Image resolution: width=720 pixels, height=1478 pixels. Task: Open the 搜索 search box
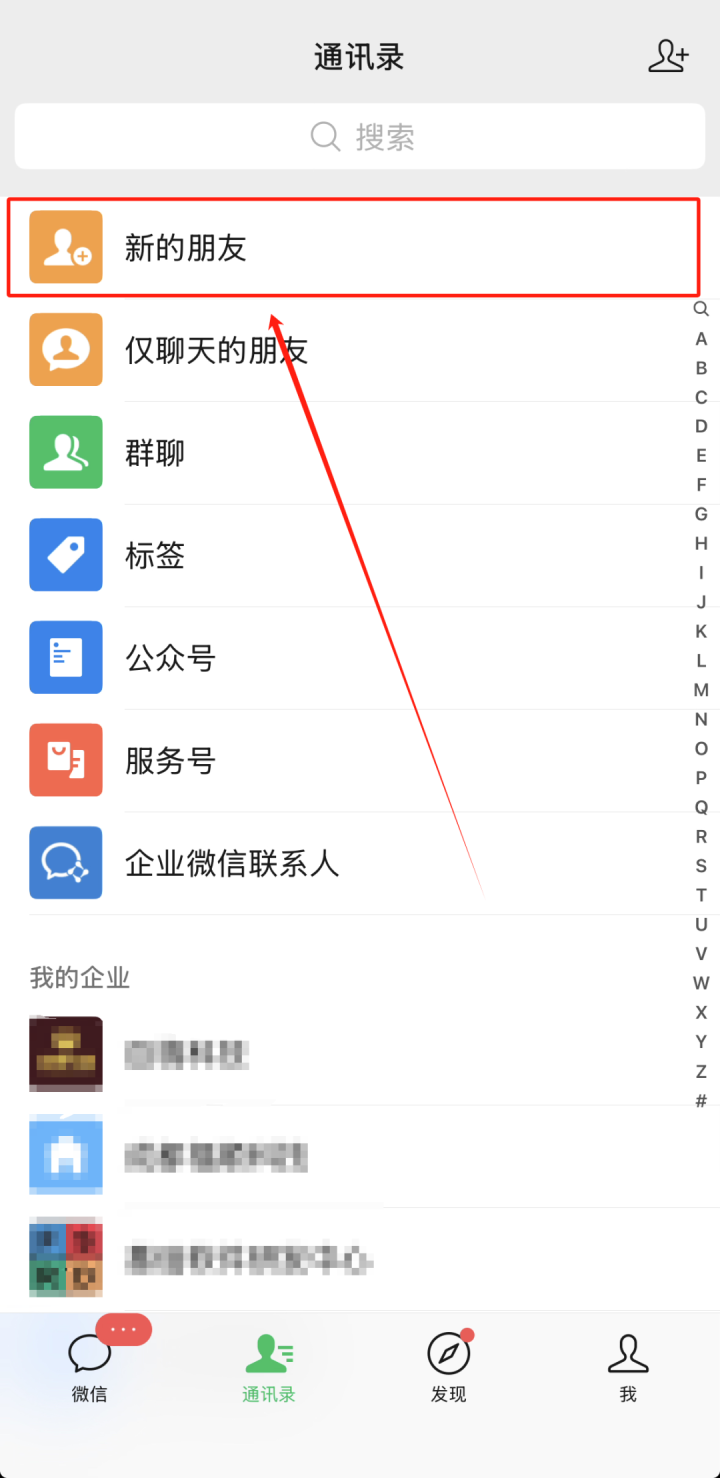click(360, 136)
